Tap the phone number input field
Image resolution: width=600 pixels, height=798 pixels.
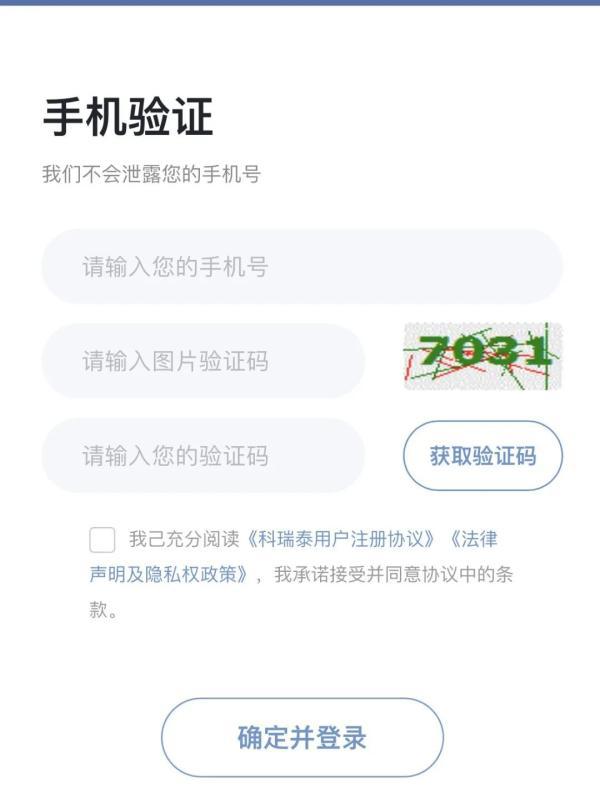(301, 267)
